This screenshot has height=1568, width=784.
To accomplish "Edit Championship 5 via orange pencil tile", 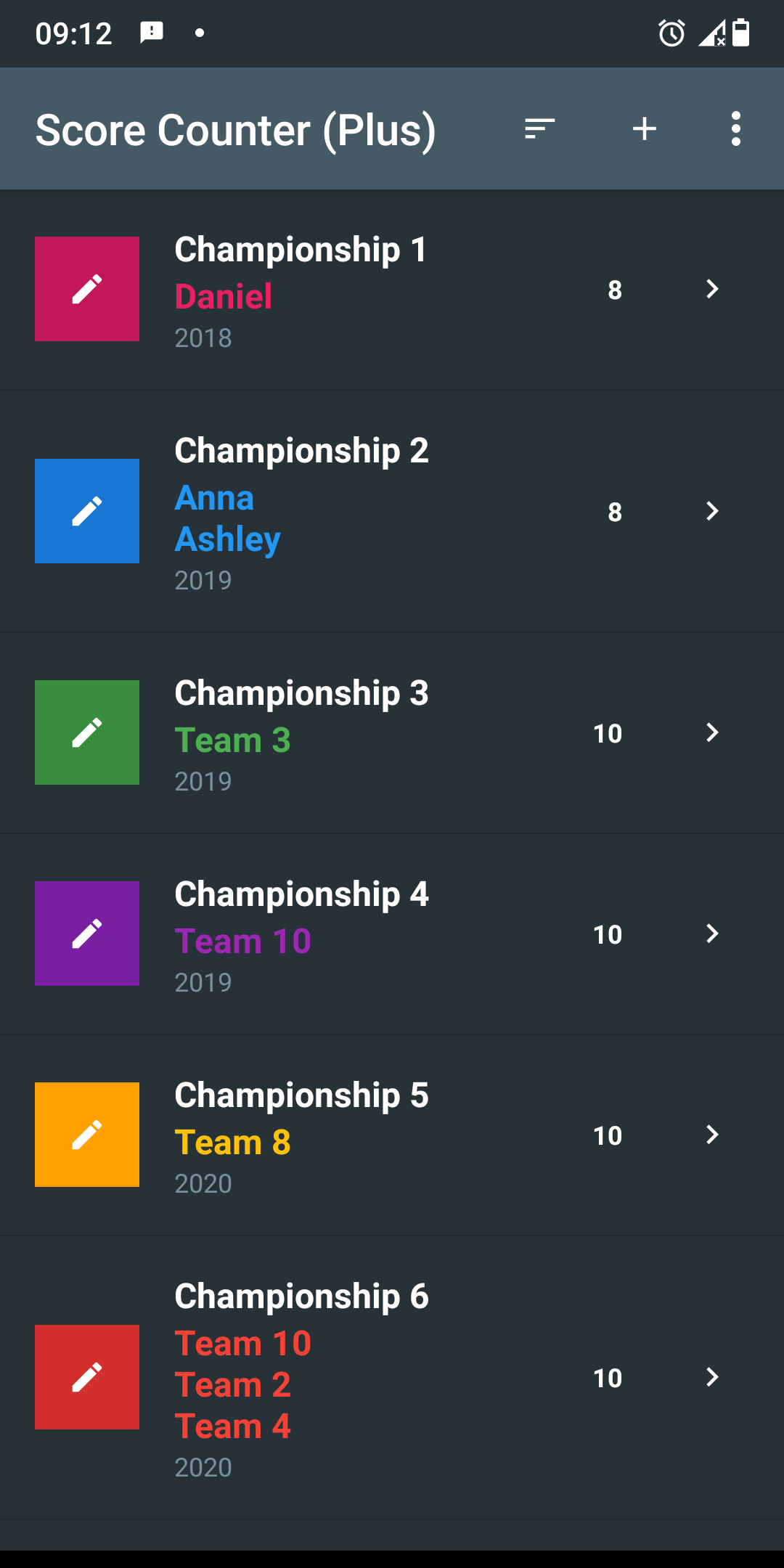I will click(87, 1135).
